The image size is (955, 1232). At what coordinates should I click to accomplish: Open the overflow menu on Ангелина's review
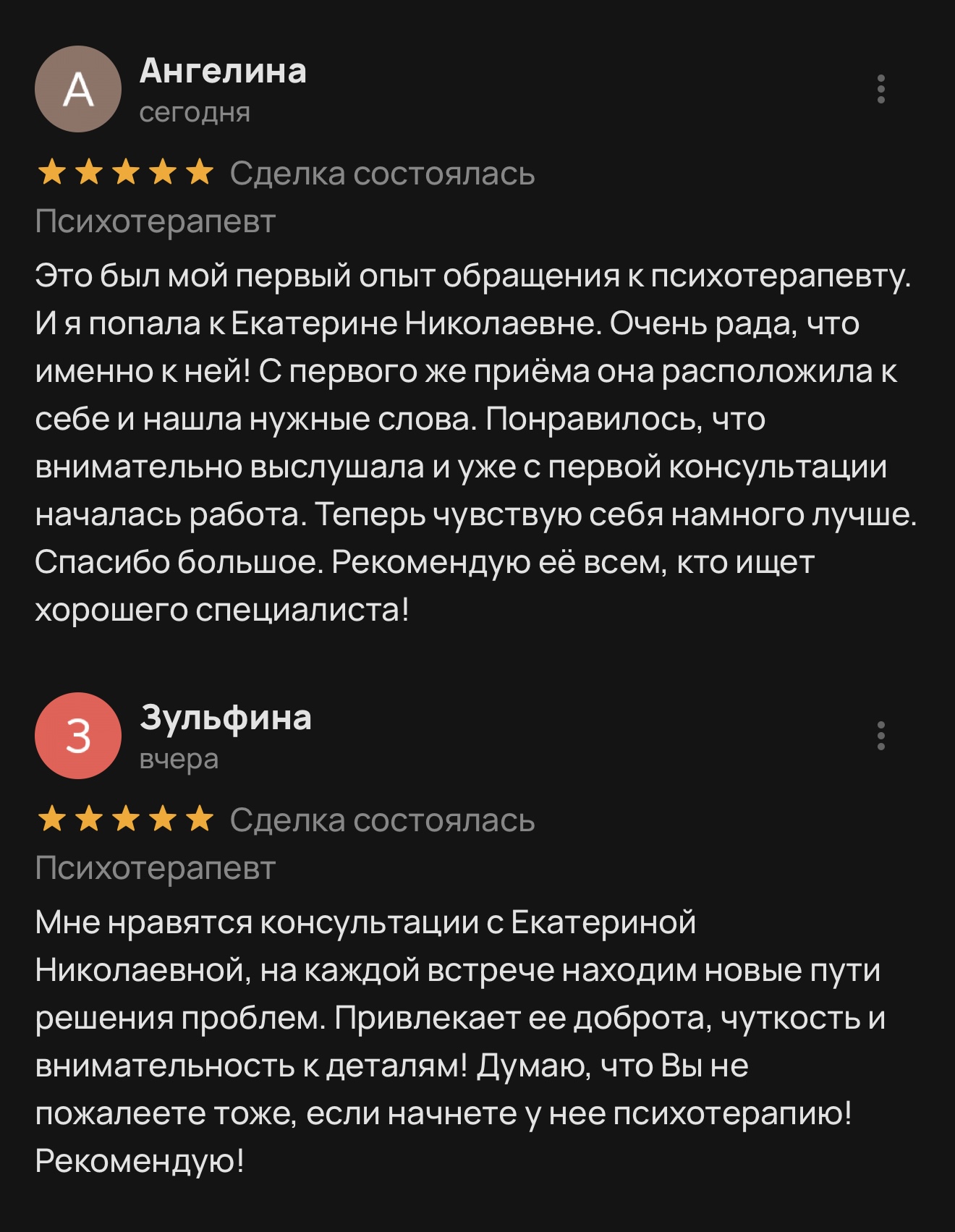tap(880, 89)
